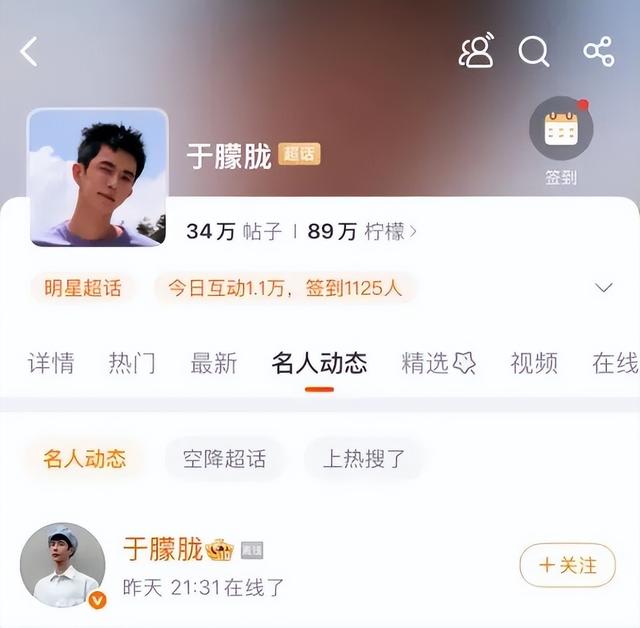Switch to the 详情 tab
Image resolution: width=640 pixels, height=628 pixels.
(50, 363)
